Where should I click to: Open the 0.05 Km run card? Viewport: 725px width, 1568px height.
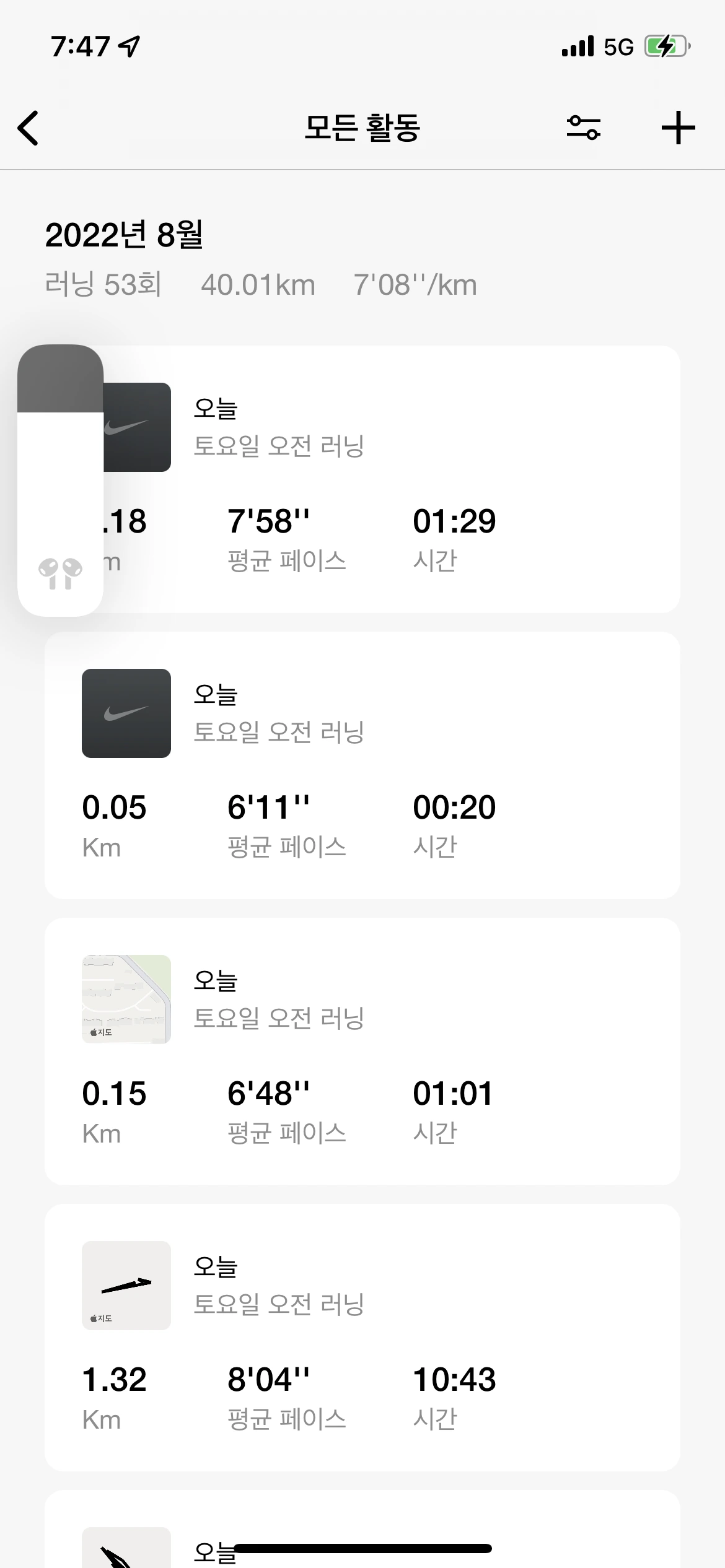[x=362, y=765]
